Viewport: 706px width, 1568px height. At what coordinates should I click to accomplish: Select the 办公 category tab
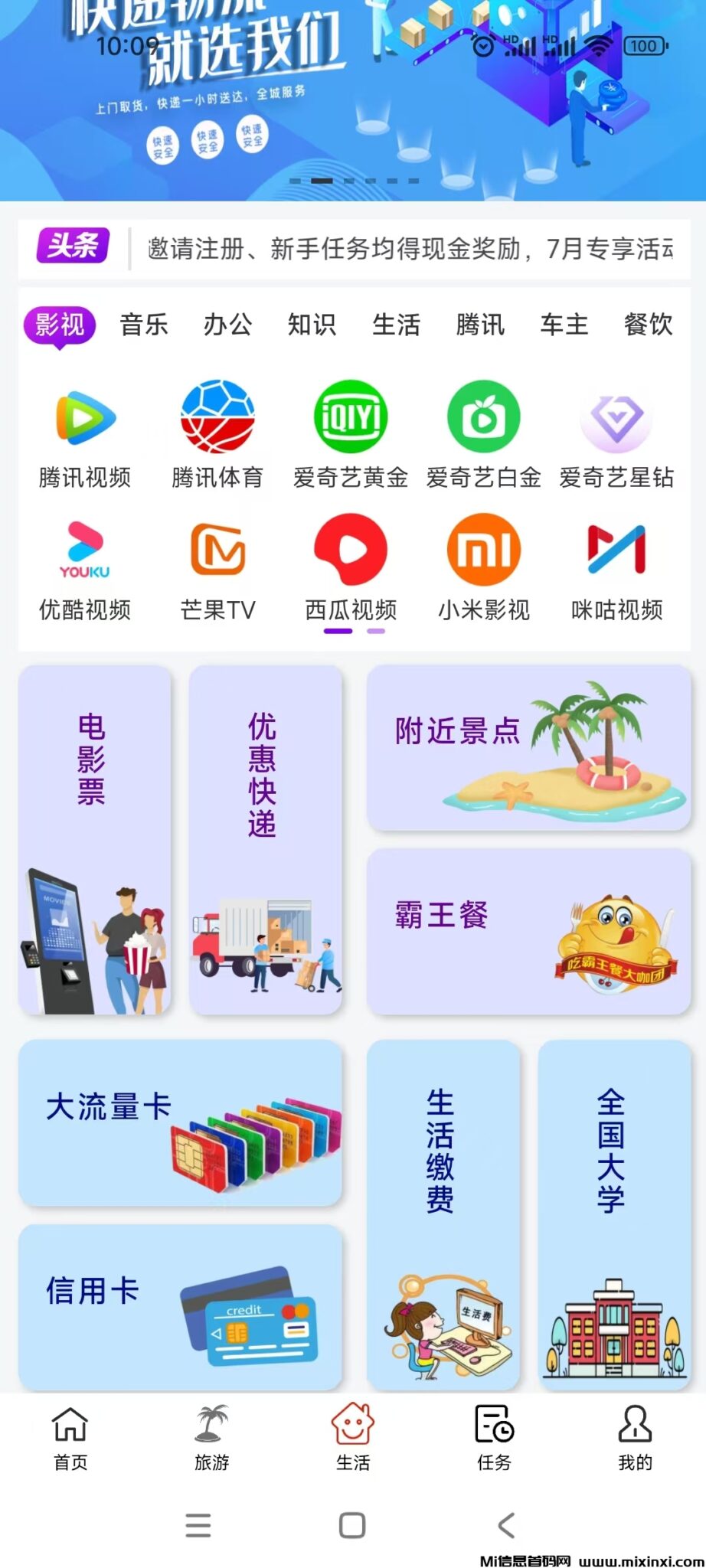pyautogui.click(x=227, y=325)
